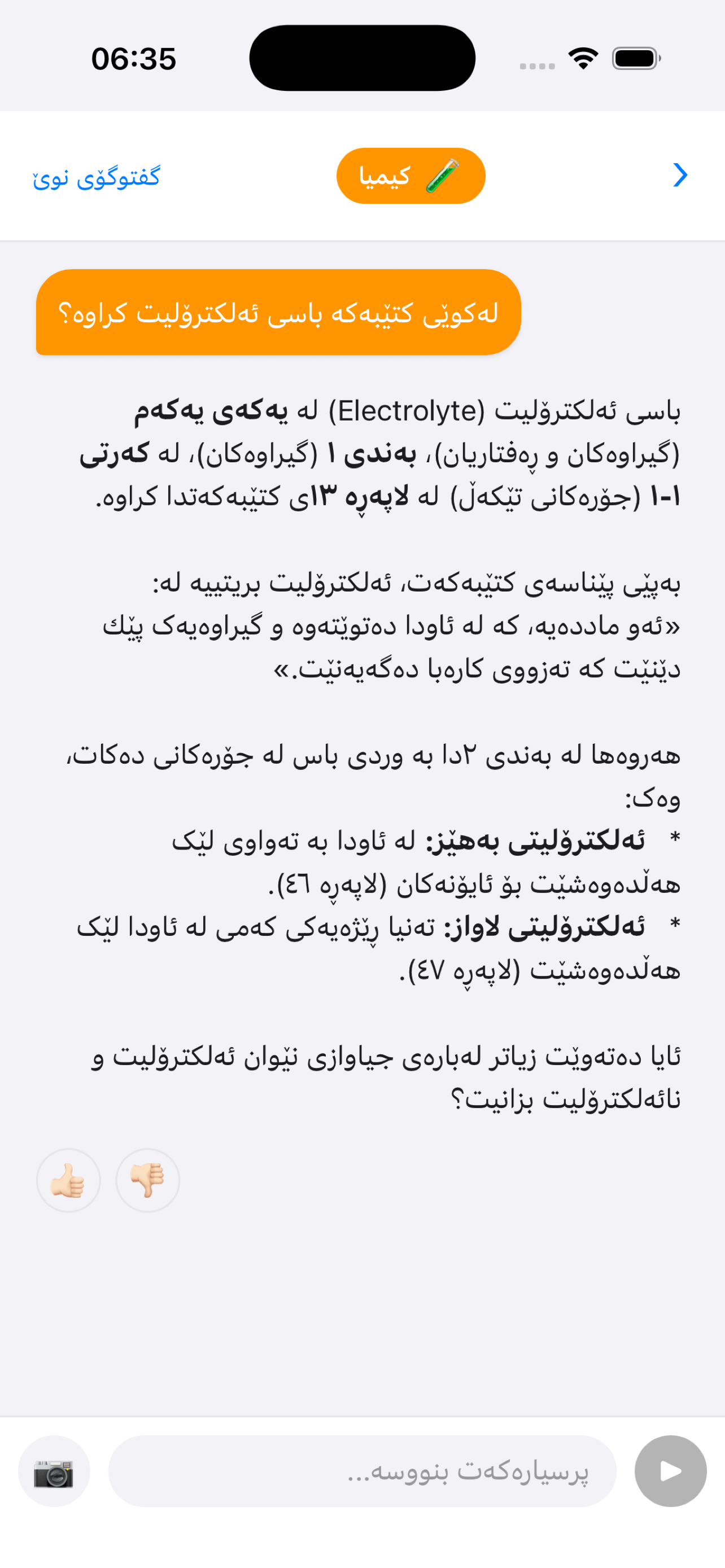
Task: Collapse the chat view with the arrow
Action: click(x=681, y=176)
